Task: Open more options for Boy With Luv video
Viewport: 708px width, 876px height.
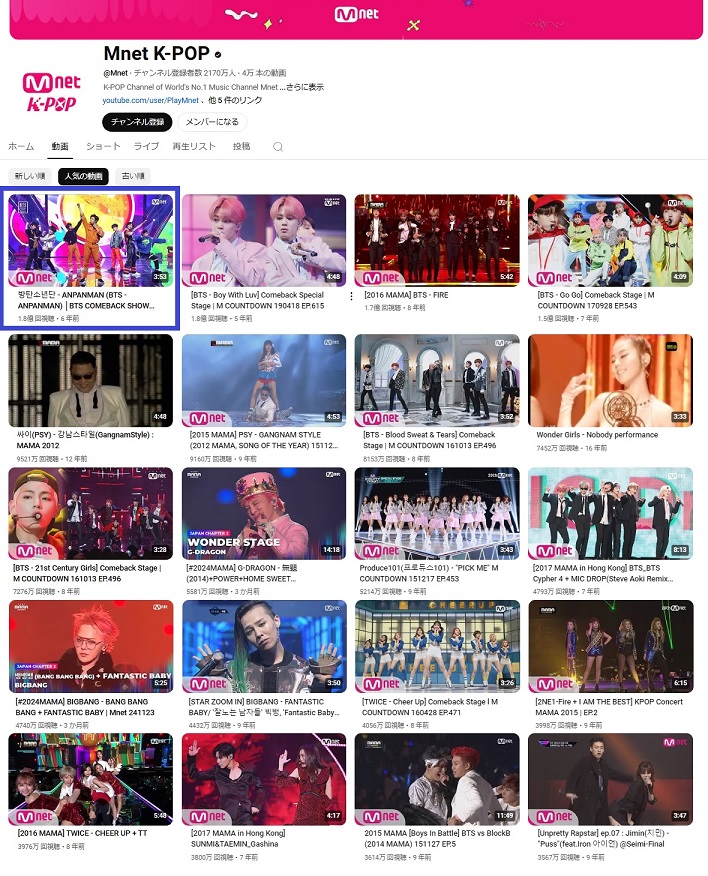Action: point(351,295)
